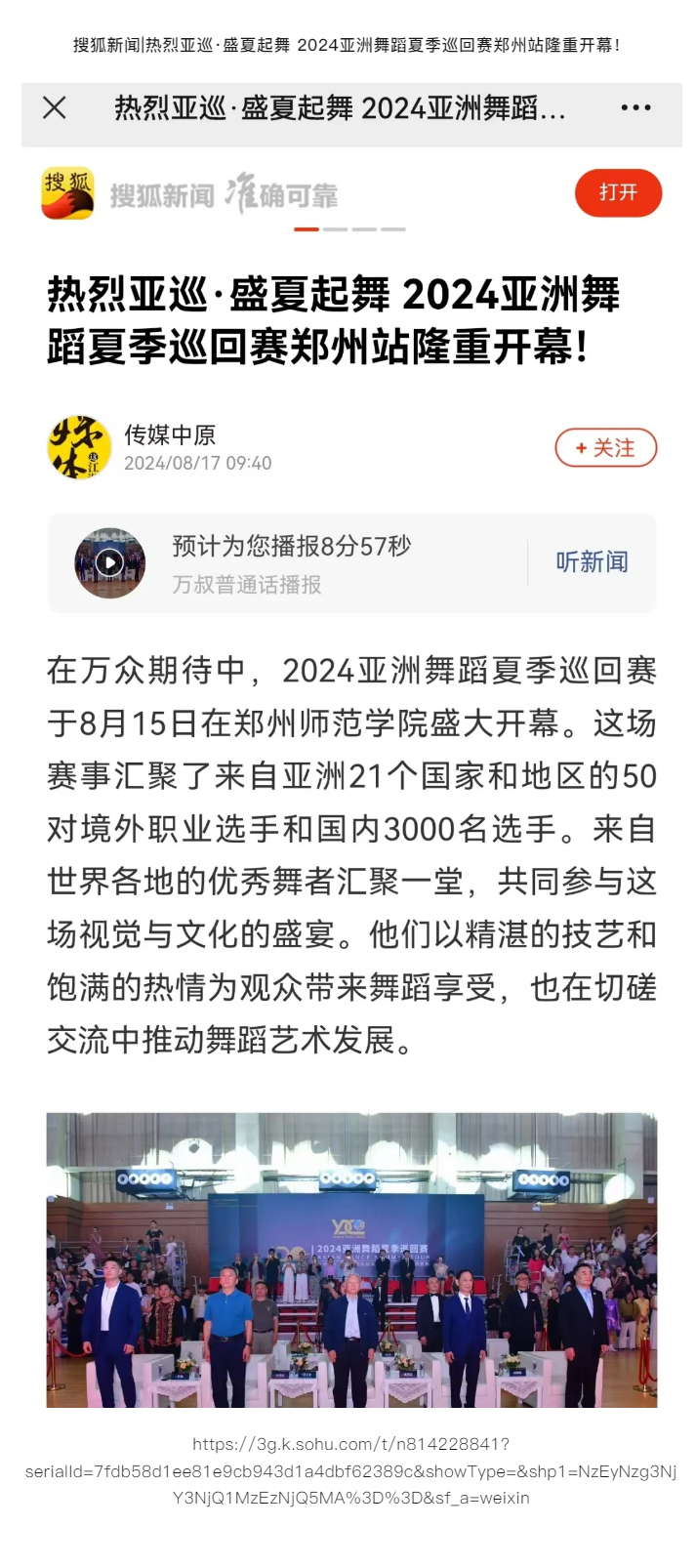Open the three-dot overflow menu
The height and width of the screenshot is (1568, 696).
pyautogui.click(x=635, y=107)
